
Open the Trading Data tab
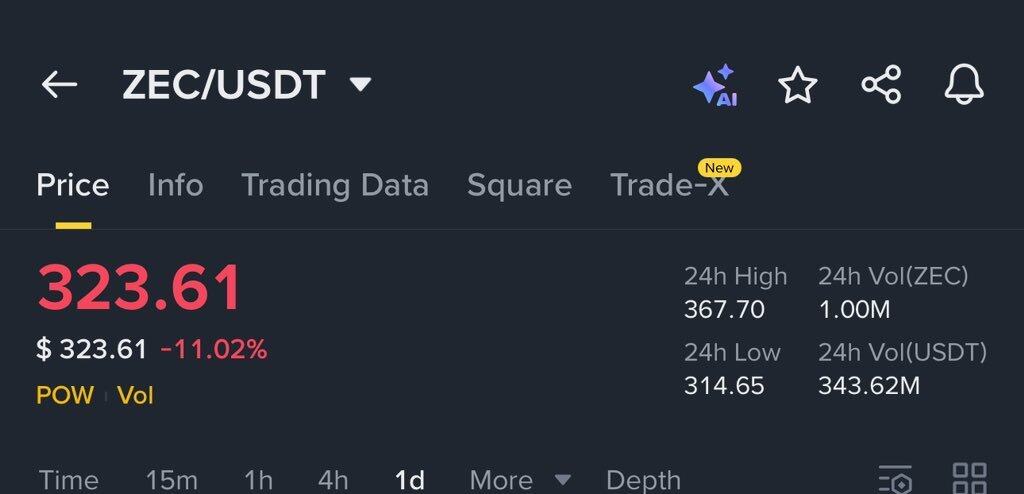335,185
